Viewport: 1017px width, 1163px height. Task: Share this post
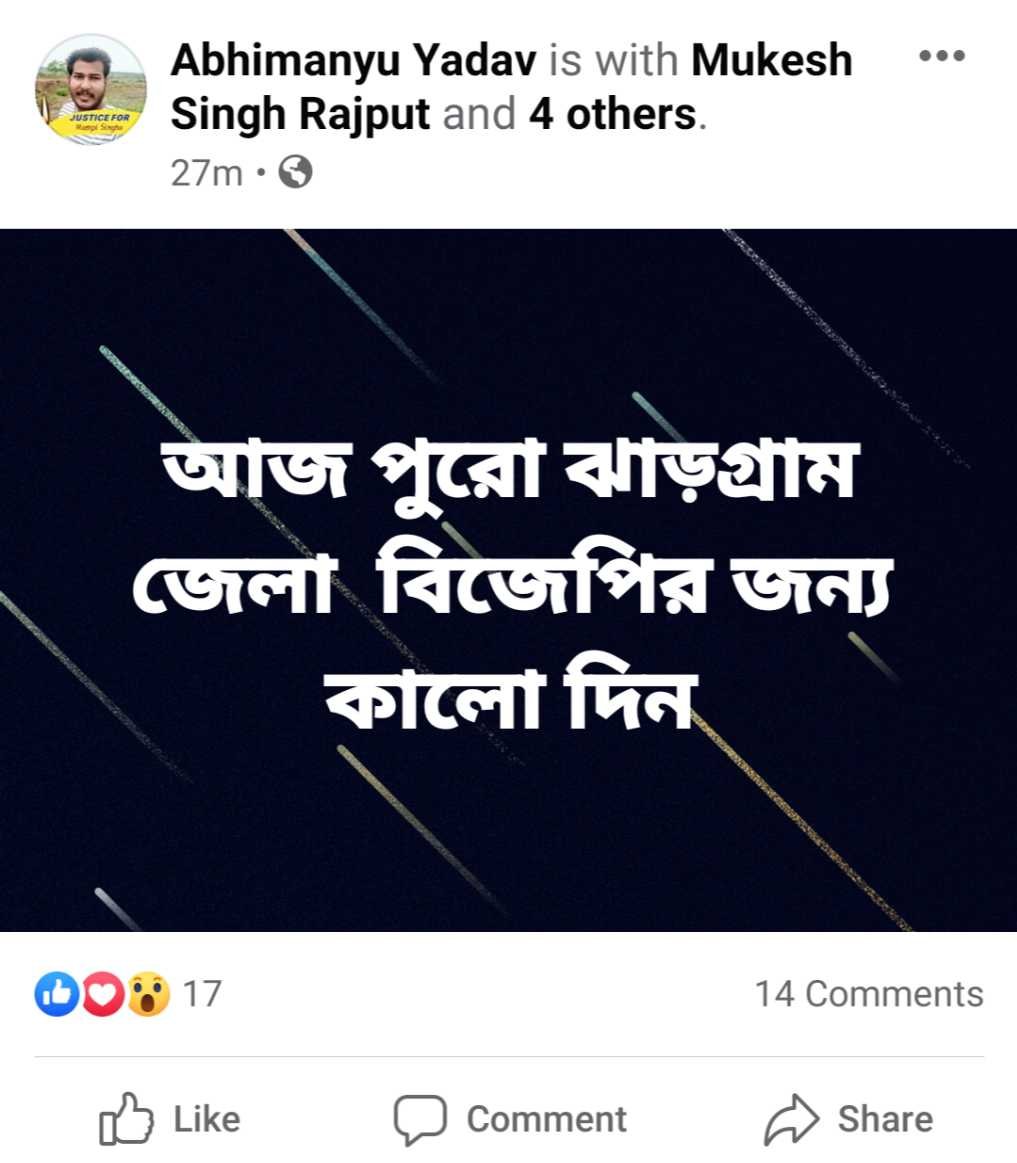tap(848, 1119)
